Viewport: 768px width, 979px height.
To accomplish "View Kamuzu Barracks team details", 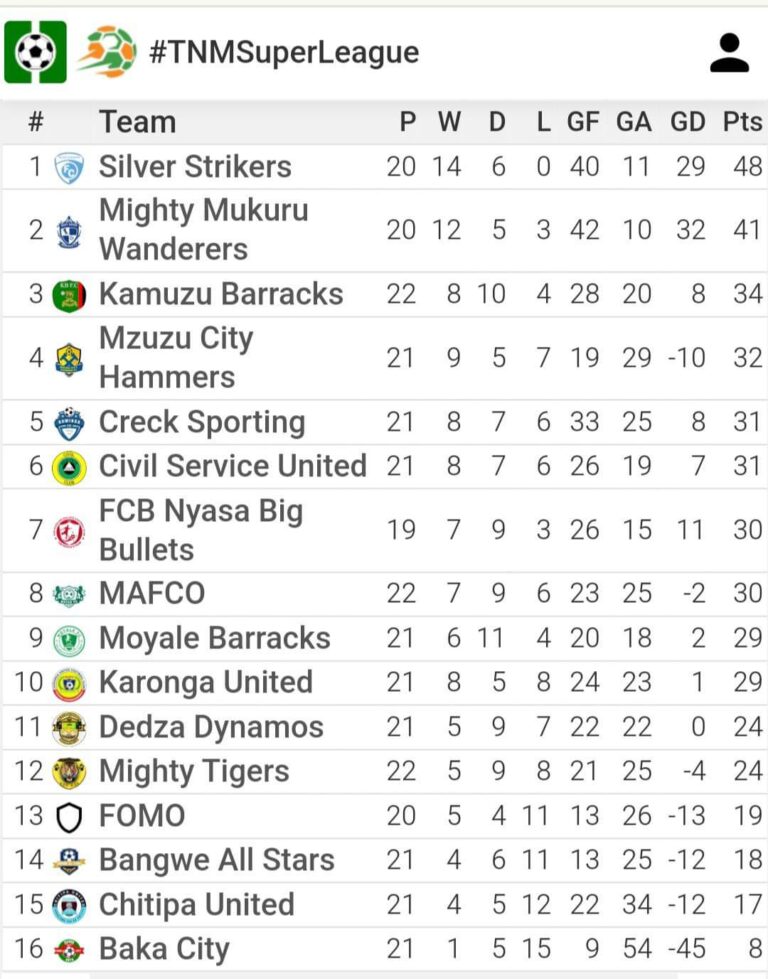I will 221,294.
